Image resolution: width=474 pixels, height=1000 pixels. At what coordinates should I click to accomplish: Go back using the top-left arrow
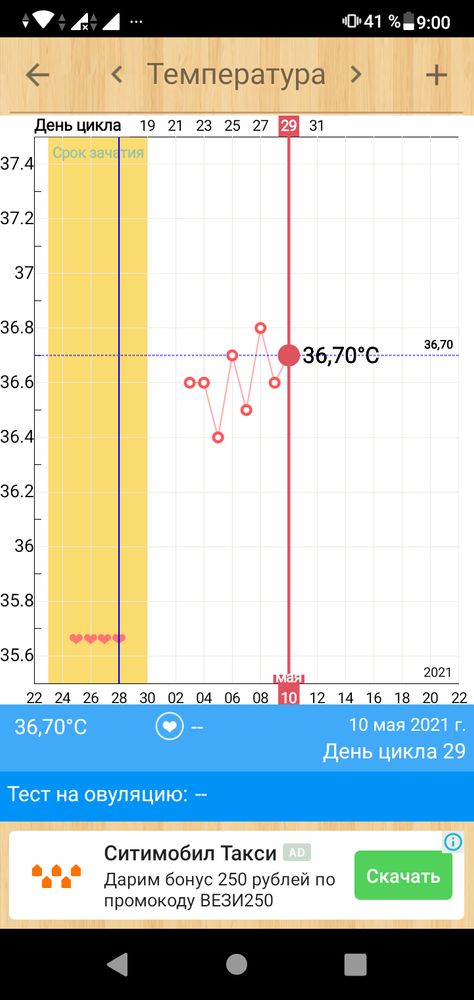[x=37, y=75]
